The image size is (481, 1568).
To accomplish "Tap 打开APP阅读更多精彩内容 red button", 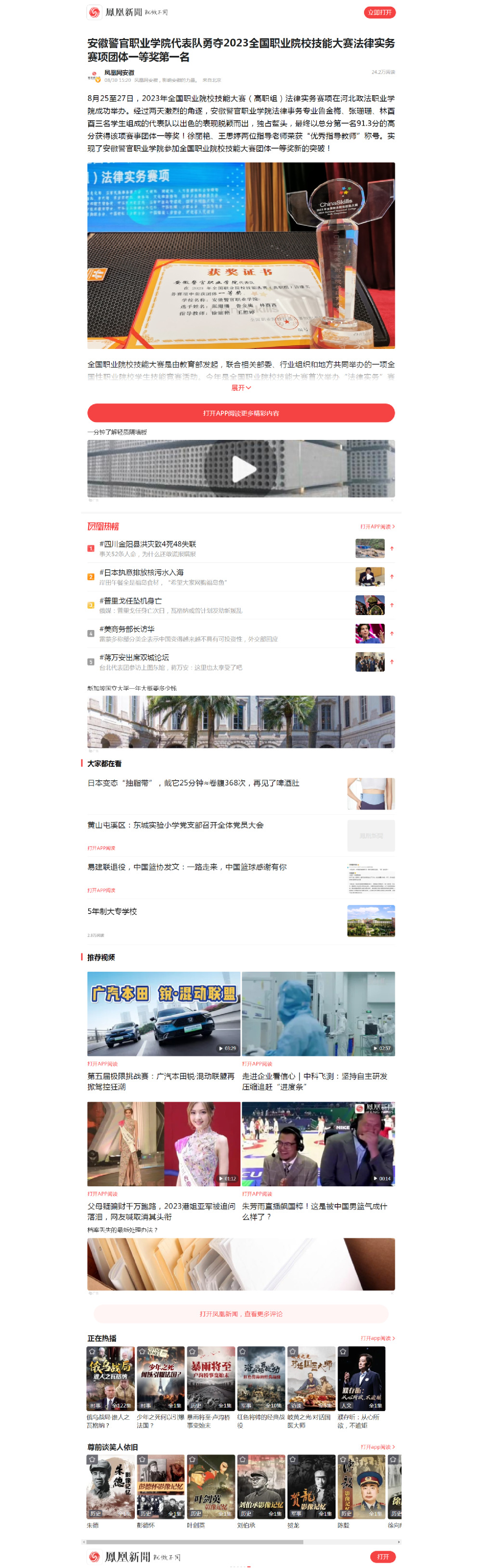I will click(x=241, y=413).
